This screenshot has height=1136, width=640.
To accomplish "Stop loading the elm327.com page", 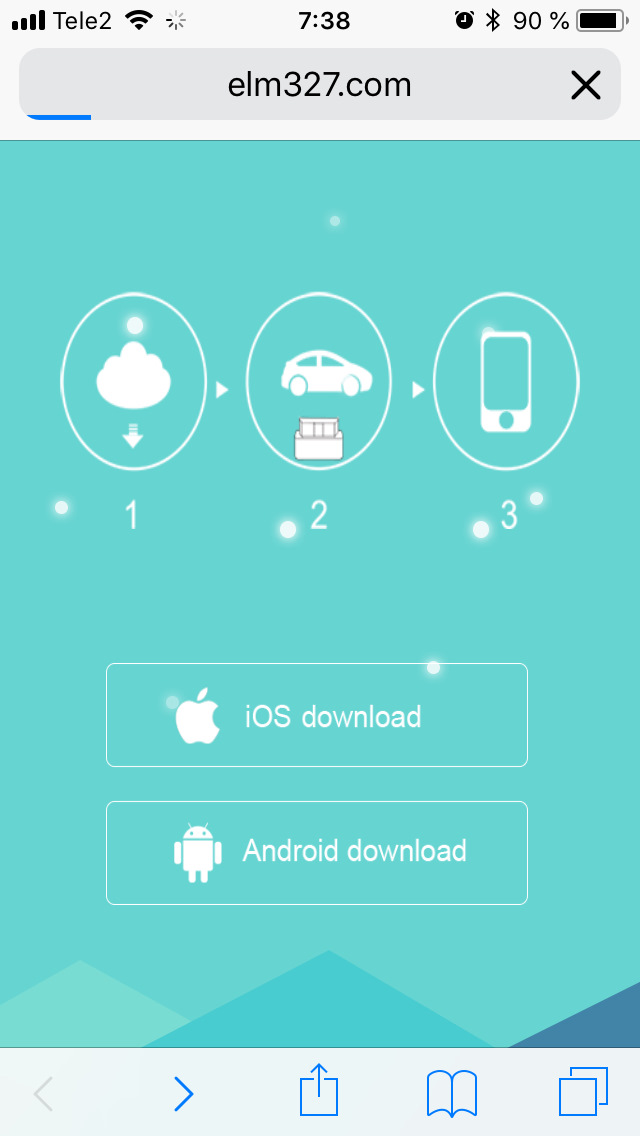I will tap(585, 86).
